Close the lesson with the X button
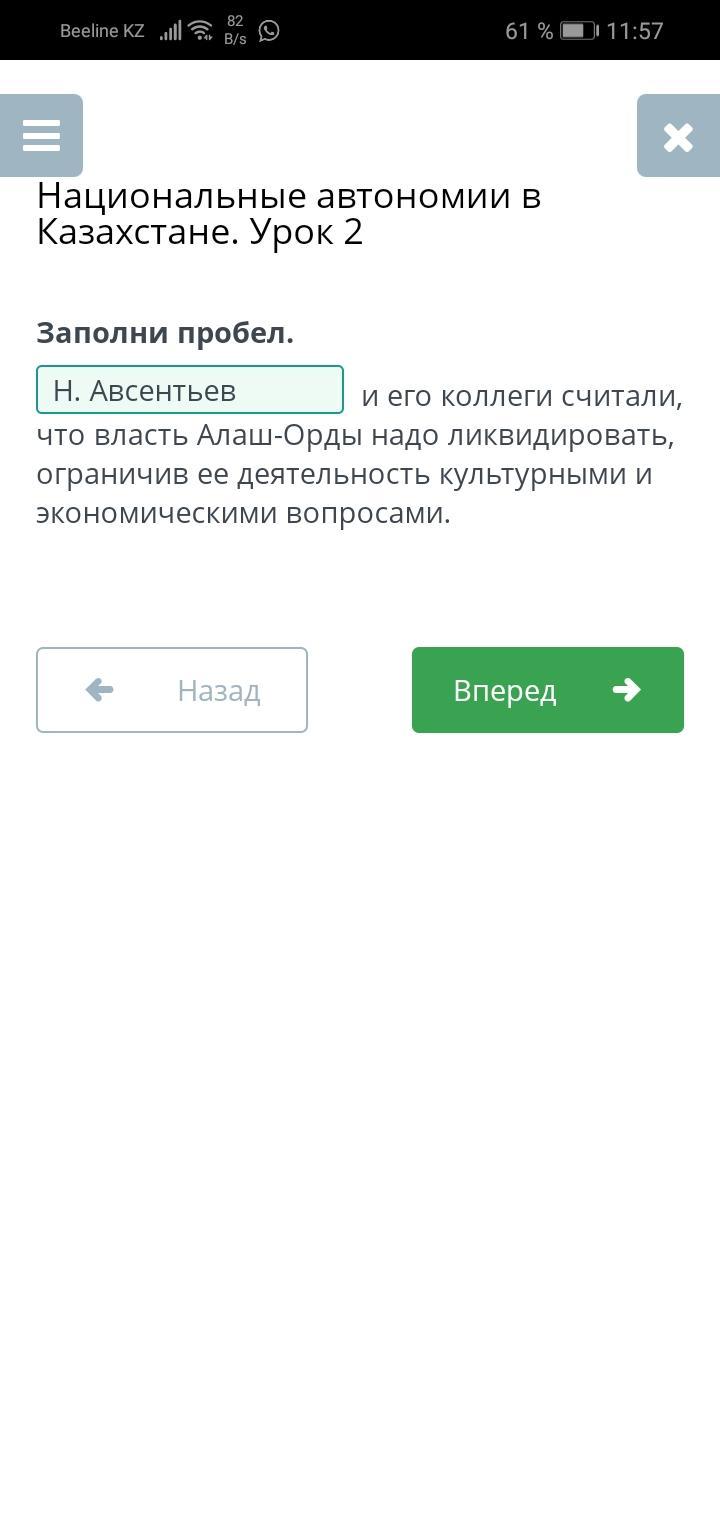Image resolution: width=720 pixels, height=1520 pixels. click(678, 136)
